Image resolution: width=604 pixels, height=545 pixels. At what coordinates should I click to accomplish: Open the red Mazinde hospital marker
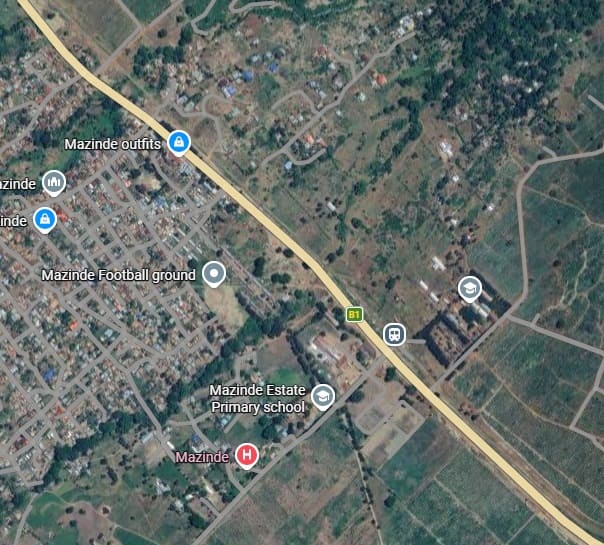click(246, 456)
